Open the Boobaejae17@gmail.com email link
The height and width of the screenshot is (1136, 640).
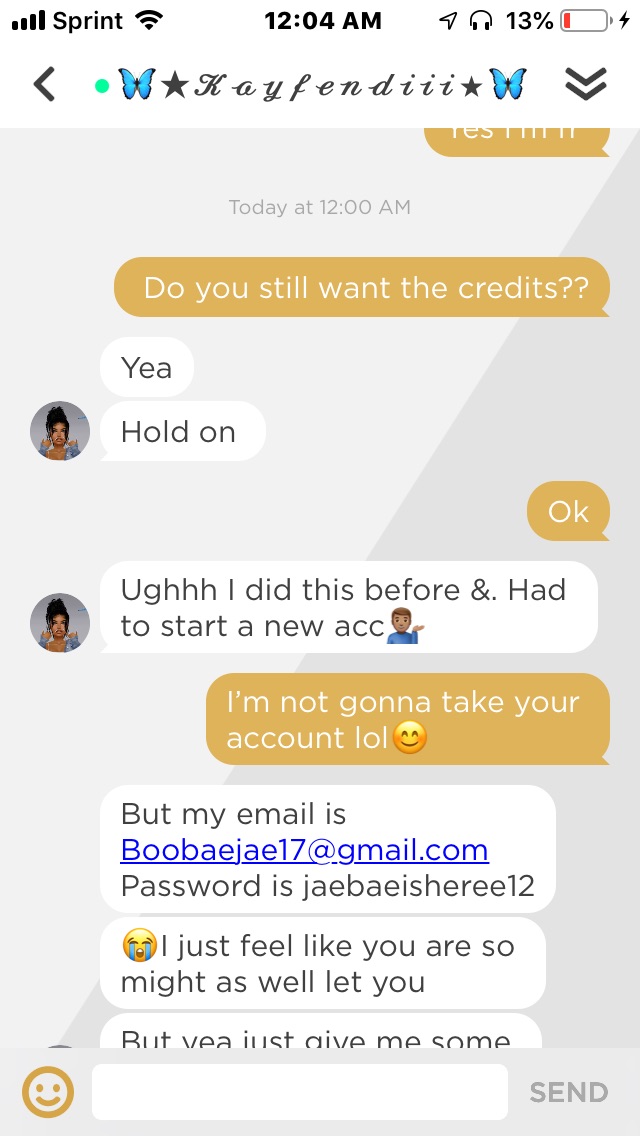click(304, 850)
